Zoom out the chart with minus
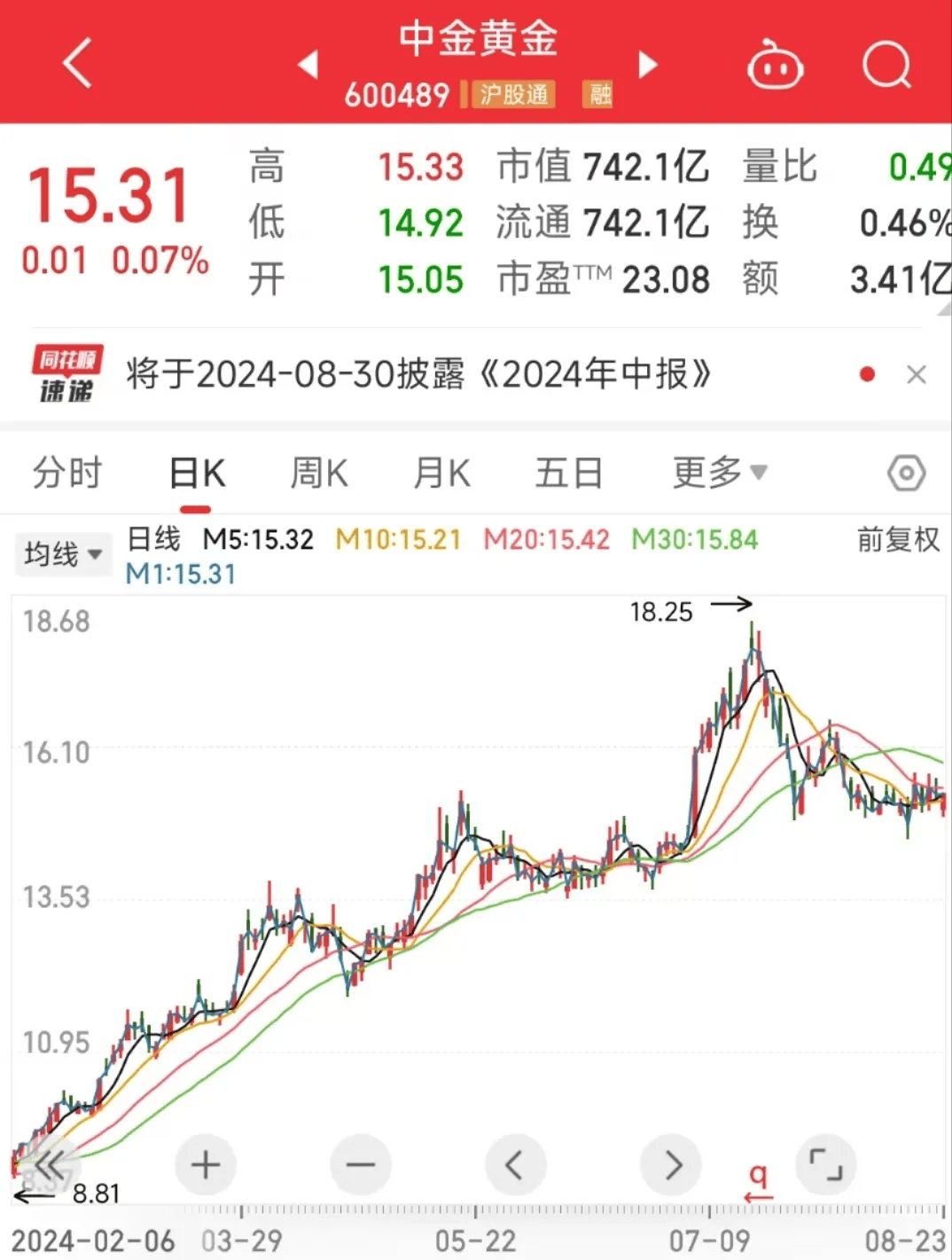The image size is (952, 1260). point(360,1165)
